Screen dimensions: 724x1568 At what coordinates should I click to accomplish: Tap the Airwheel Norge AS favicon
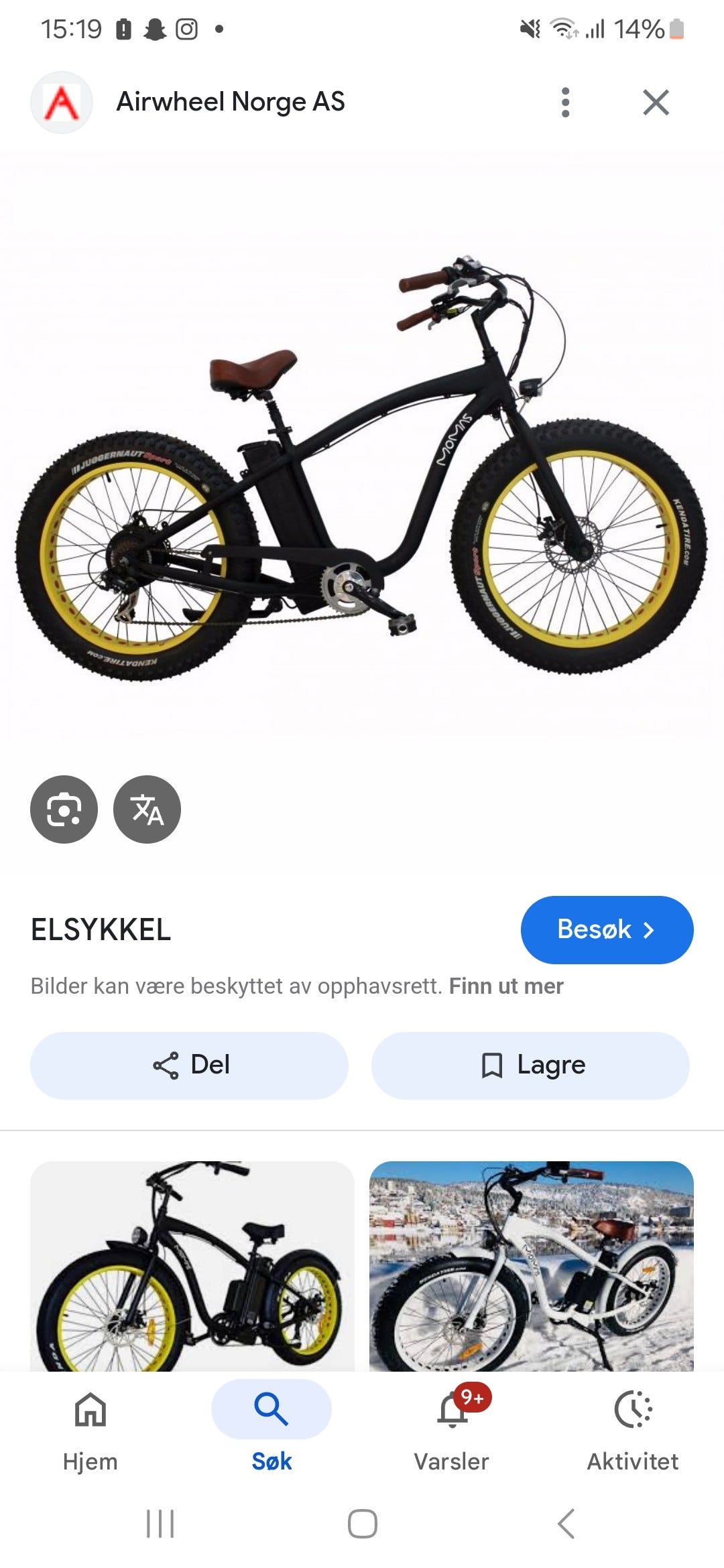(x=61, y=103)
